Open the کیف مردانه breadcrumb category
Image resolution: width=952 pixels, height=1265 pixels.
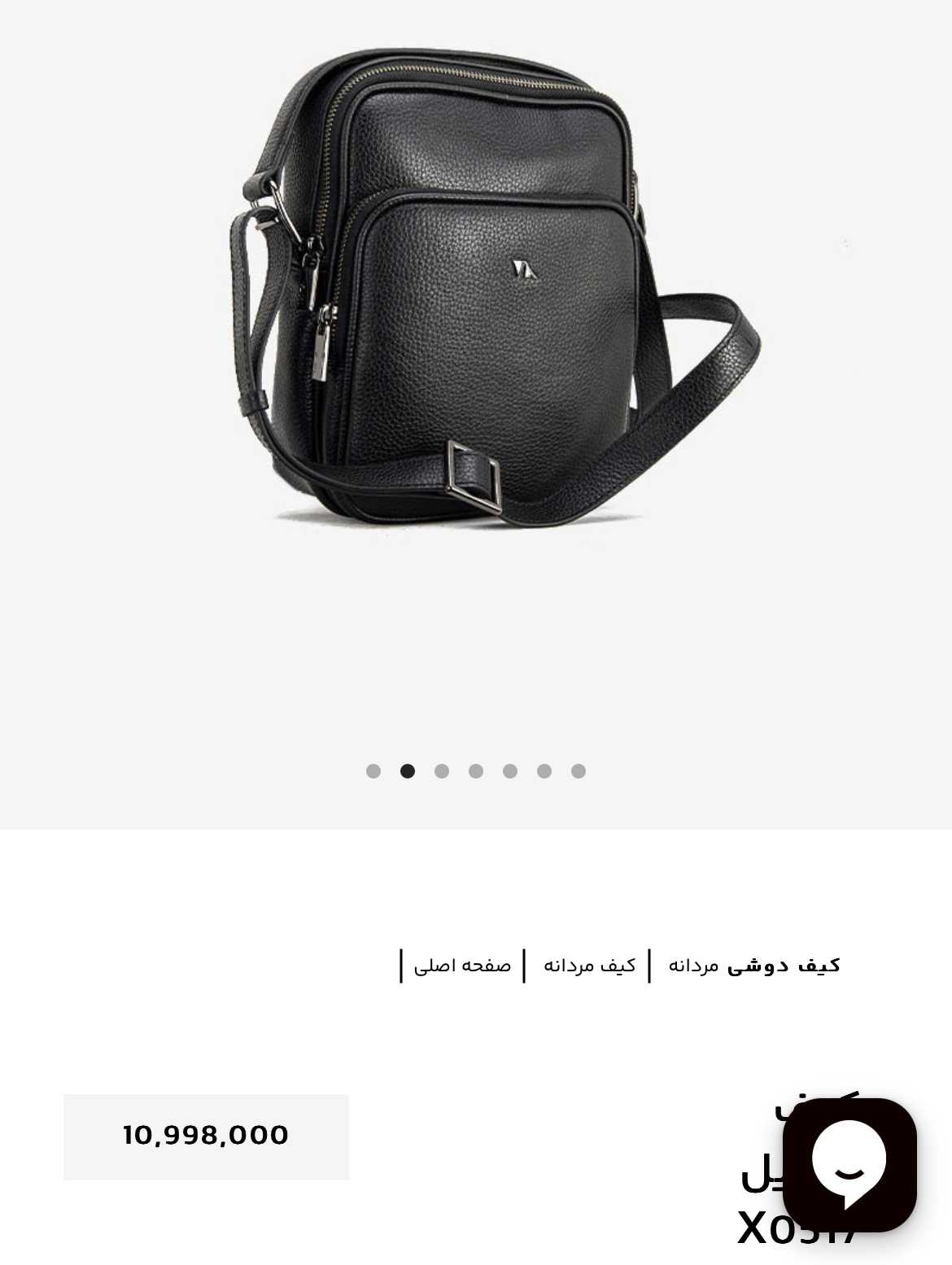[589, 966]
